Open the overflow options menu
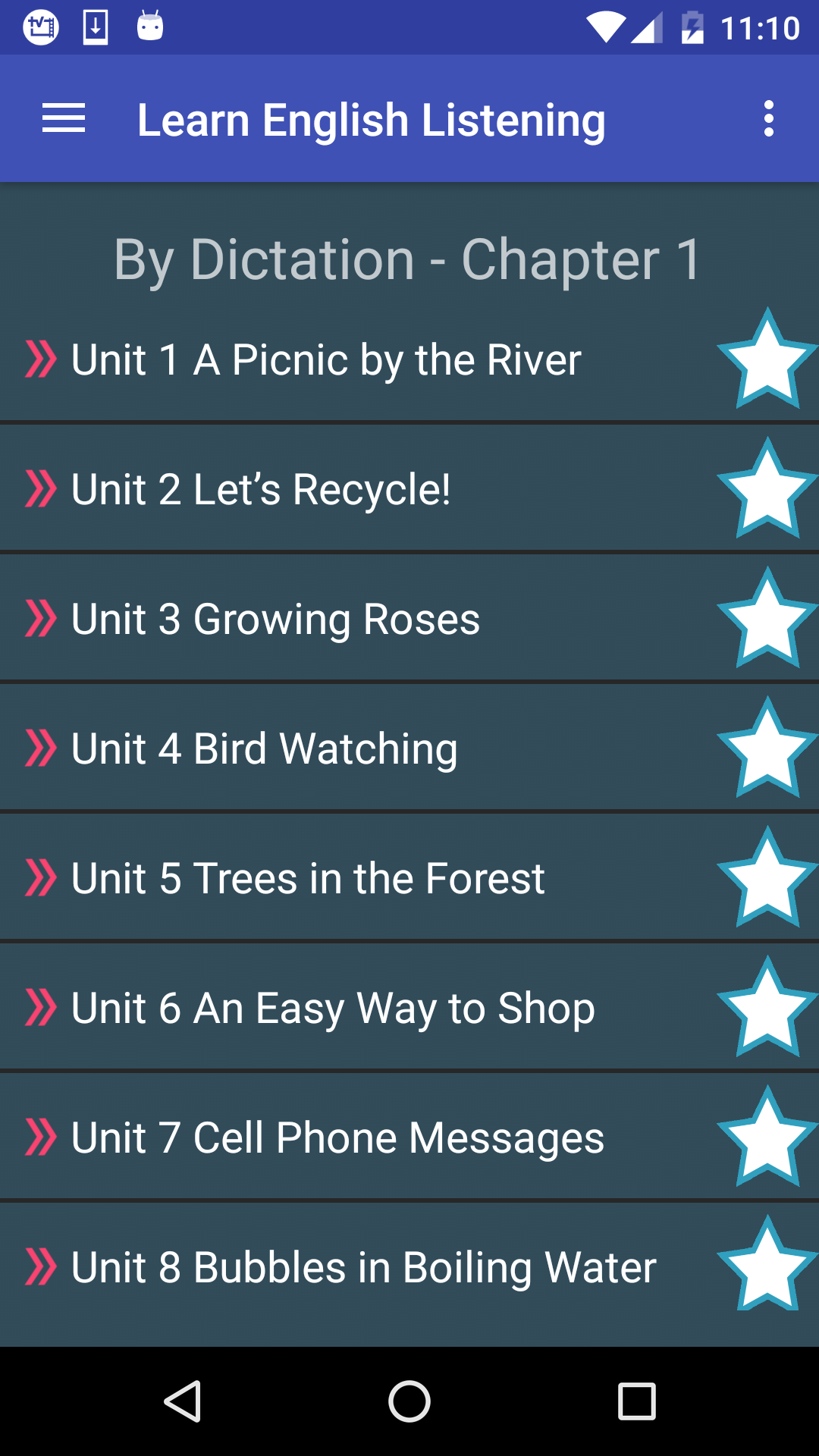 pos(768,119)
